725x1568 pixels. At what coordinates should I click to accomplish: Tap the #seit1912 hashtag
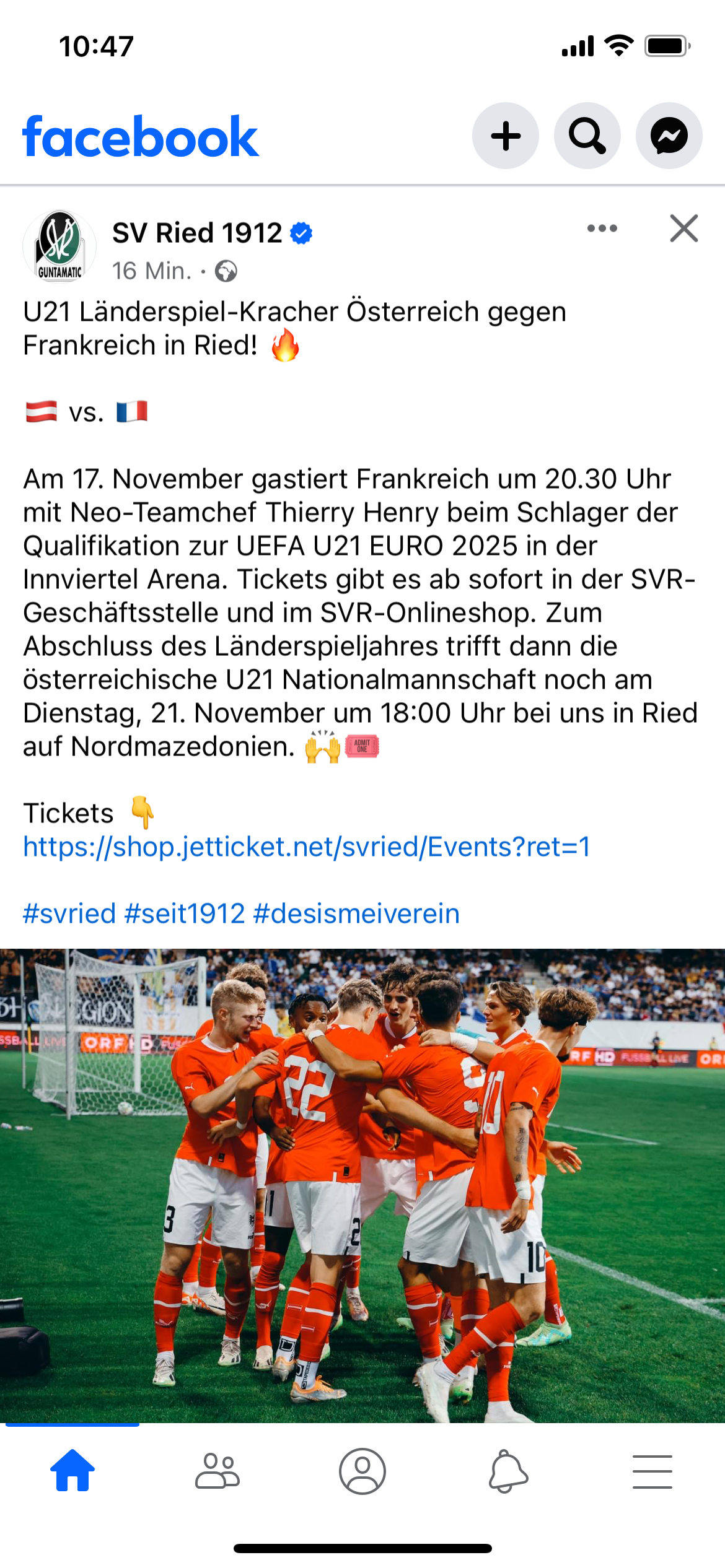click(185, 913)
